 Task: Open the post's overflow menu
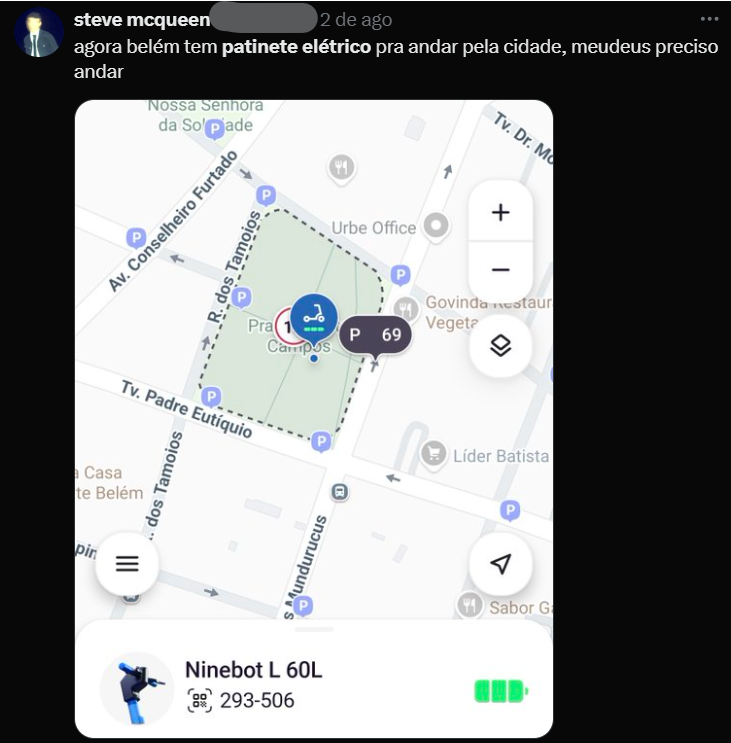[708, 19]
